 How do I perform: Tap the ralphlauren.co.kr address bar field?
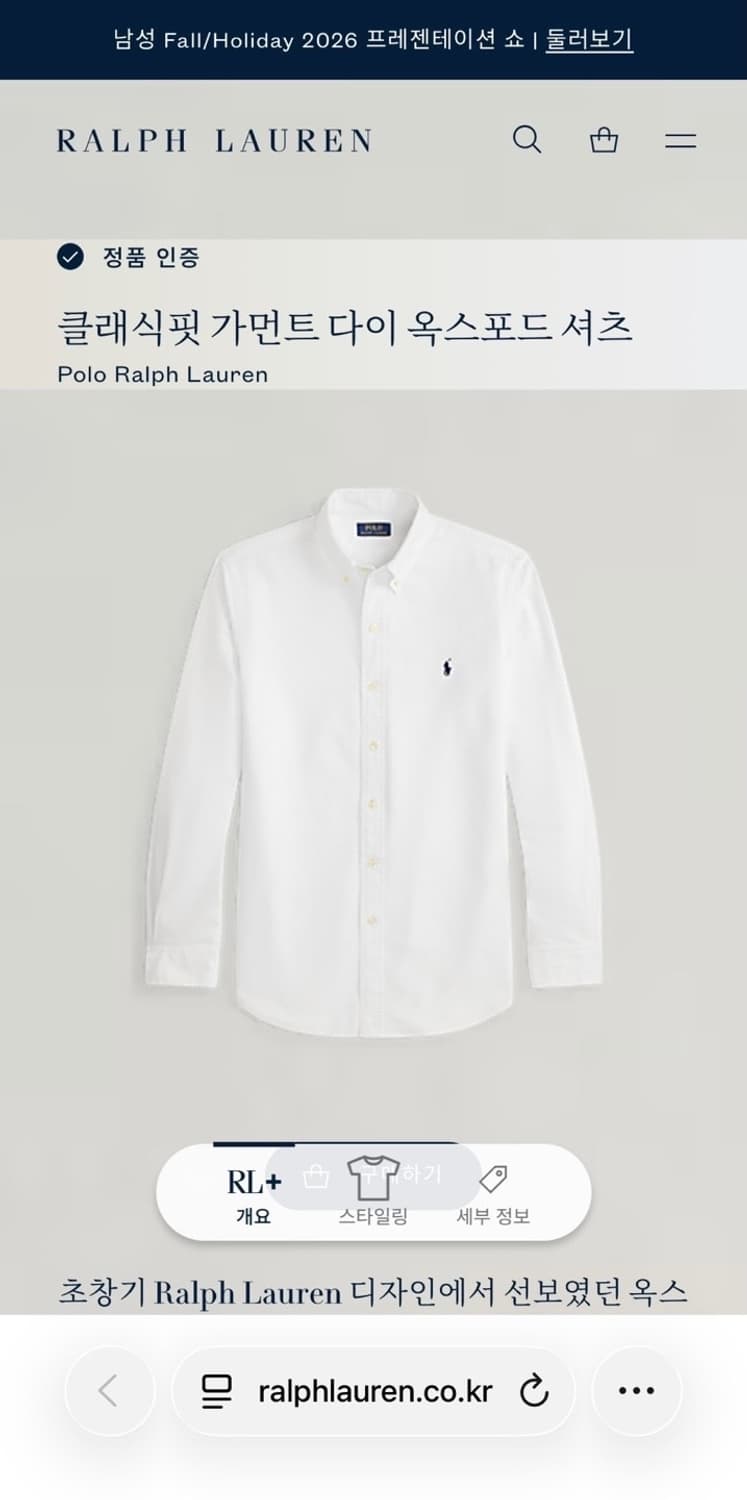(373, 1390)
